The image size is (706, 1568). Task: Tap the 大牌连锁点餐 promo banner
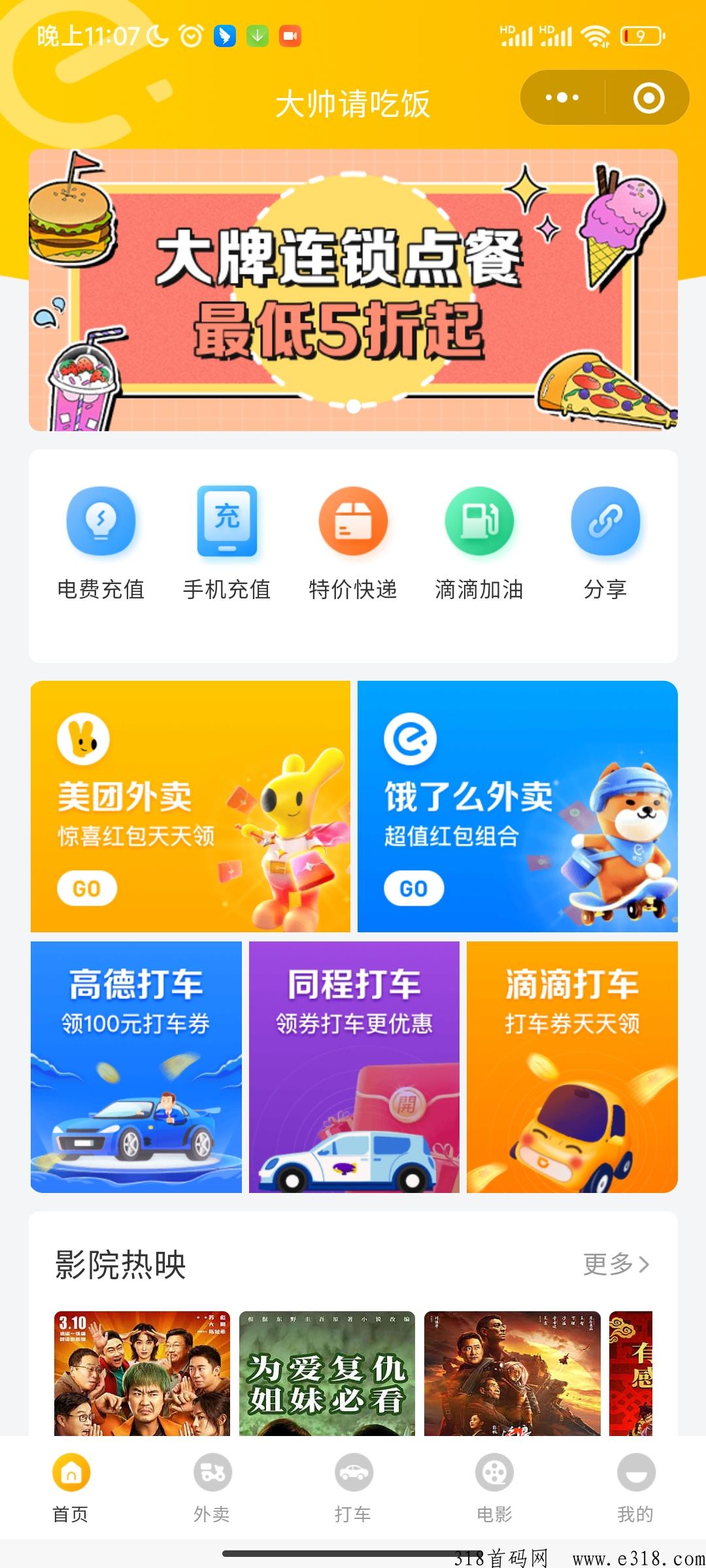coord(353,289)
